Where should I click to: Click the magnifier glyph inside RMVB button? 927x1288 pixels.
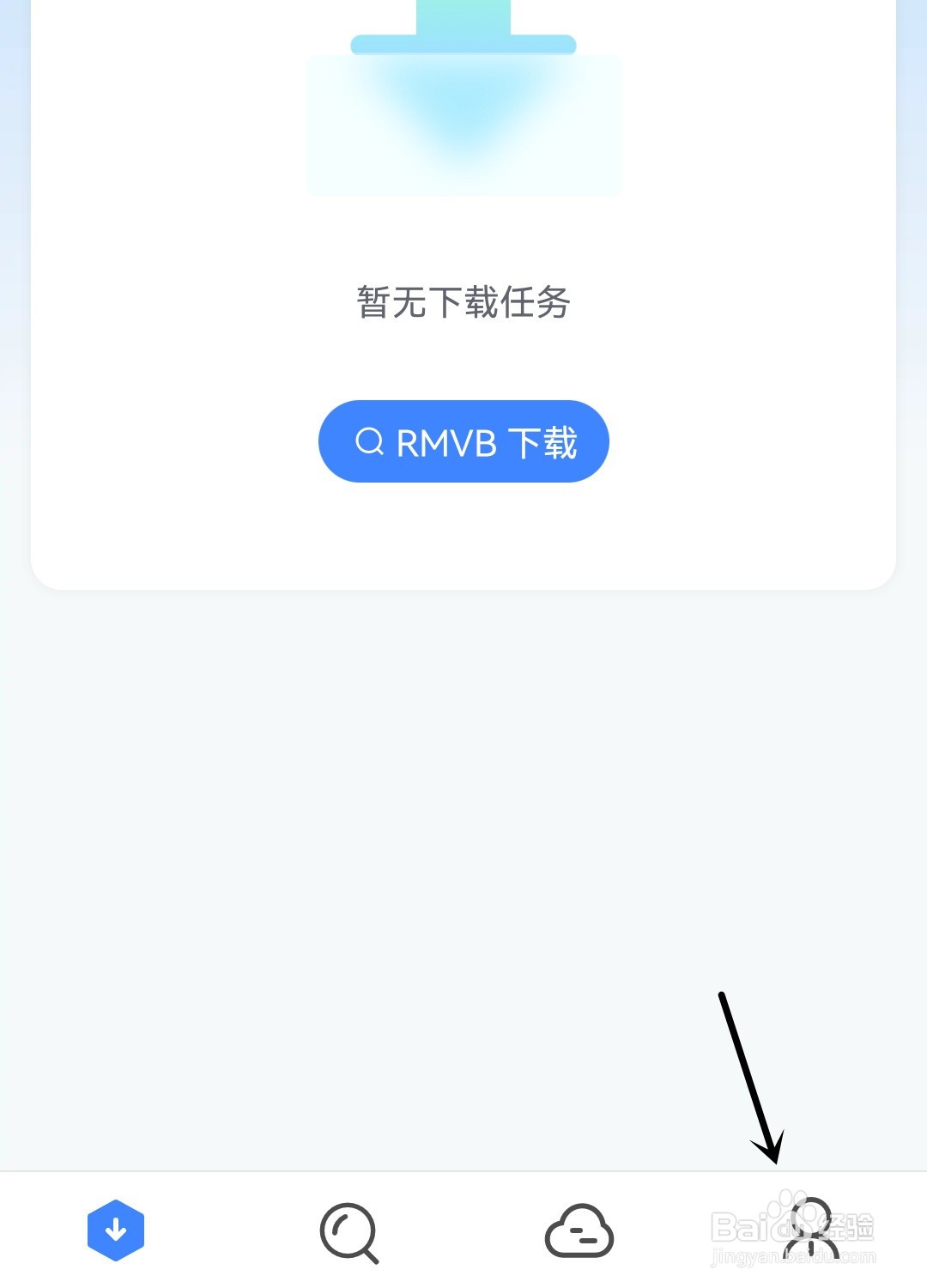[x=369, y=441]
